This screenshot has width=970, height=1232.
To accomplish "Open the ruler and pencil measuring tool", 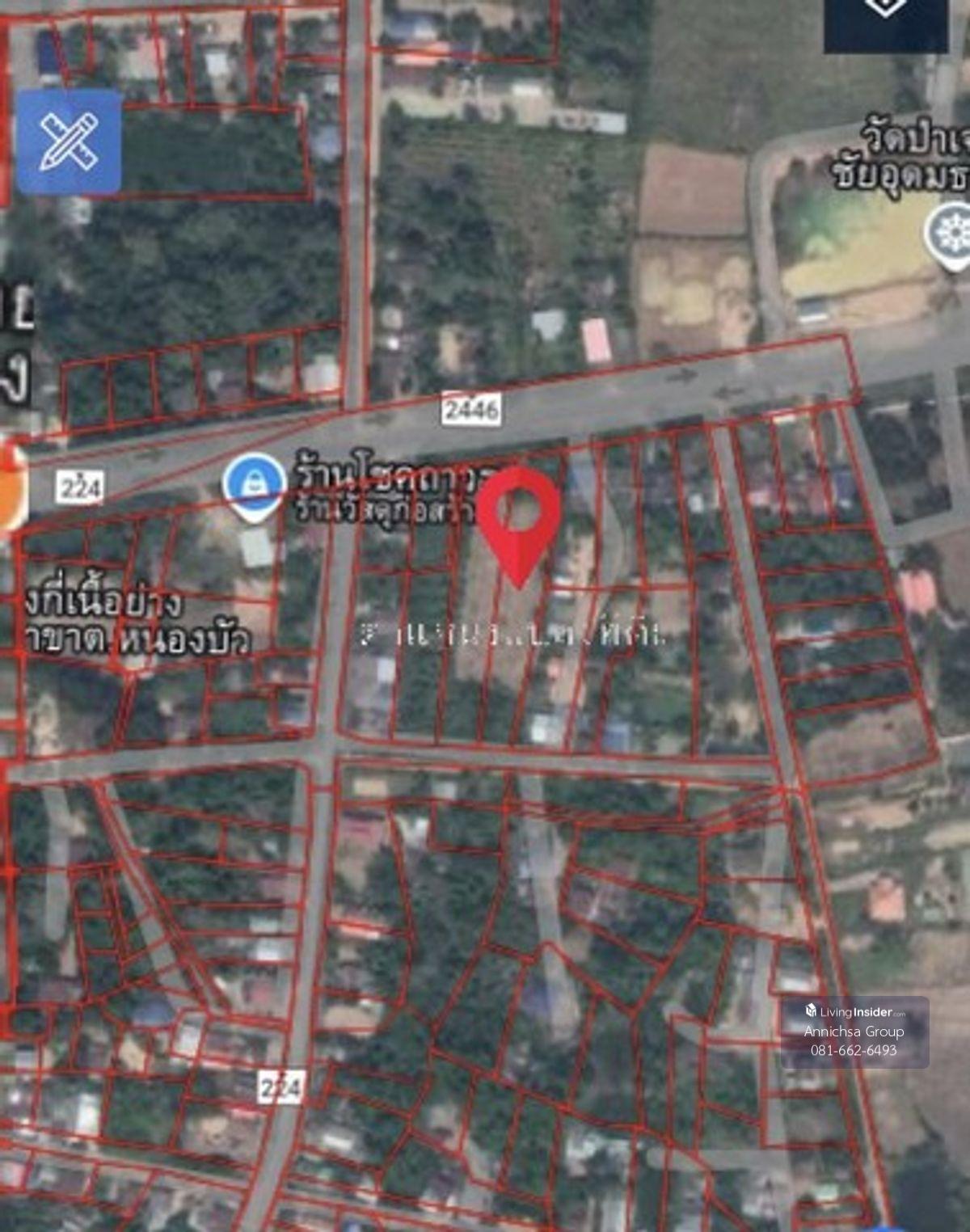I will [69, 142].
